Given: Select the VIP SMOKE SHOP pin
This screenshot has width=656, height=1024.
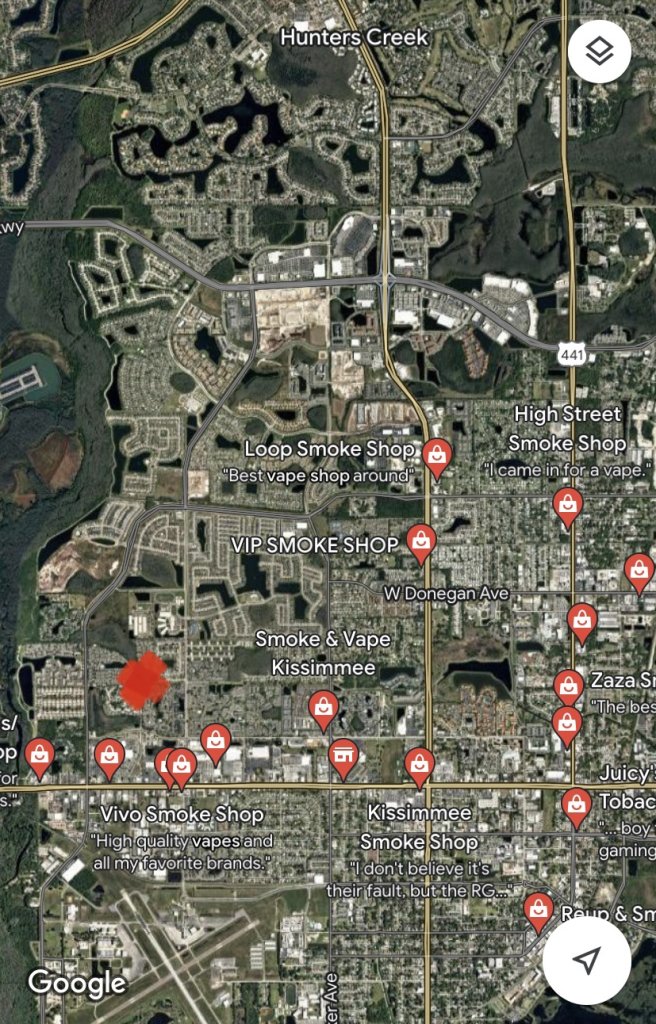Looking at the screenshot, I should 421,542.
